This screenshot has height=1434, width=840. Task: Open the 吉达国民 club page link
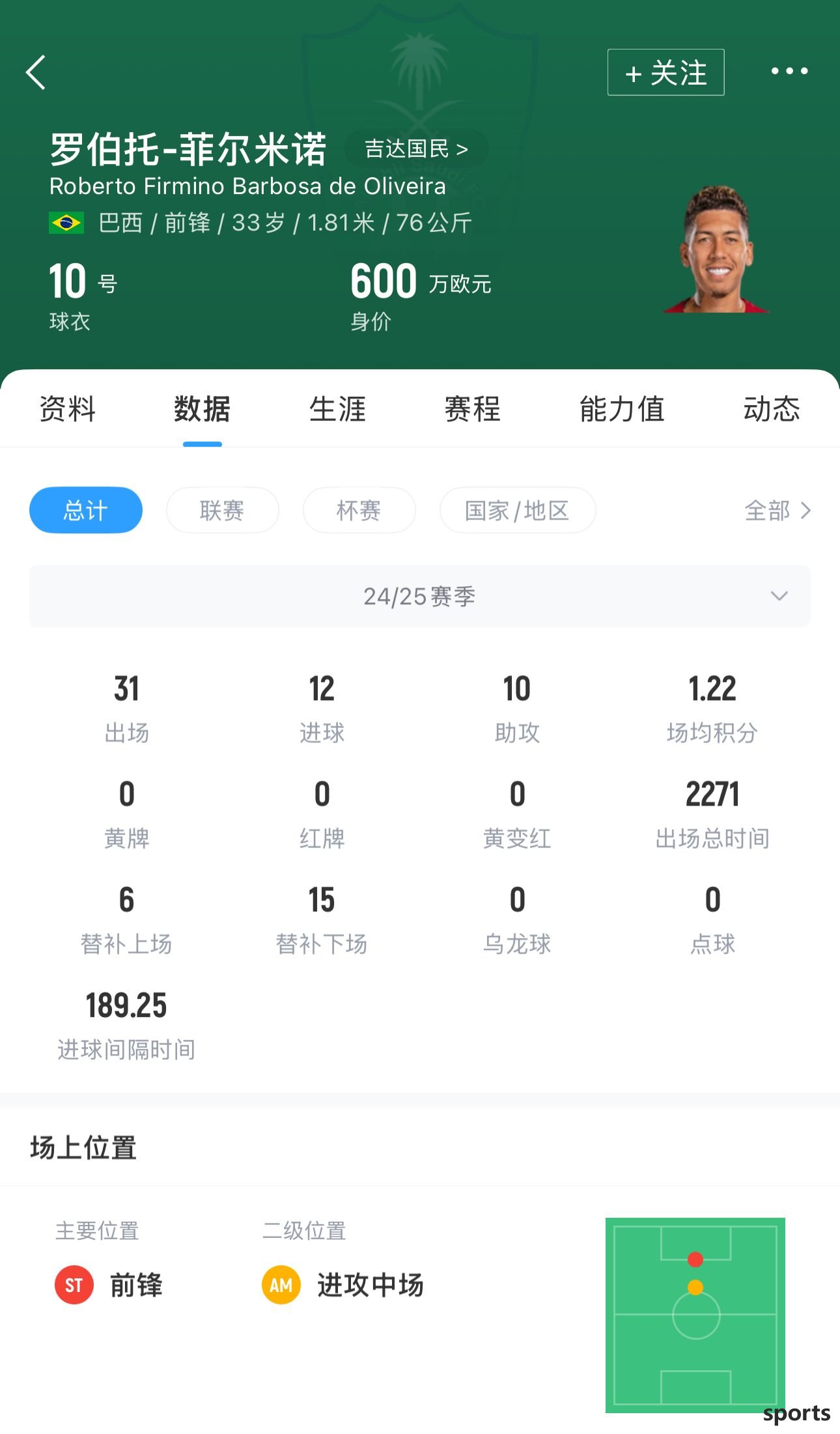pyautogui.click(x=417, y=149)
